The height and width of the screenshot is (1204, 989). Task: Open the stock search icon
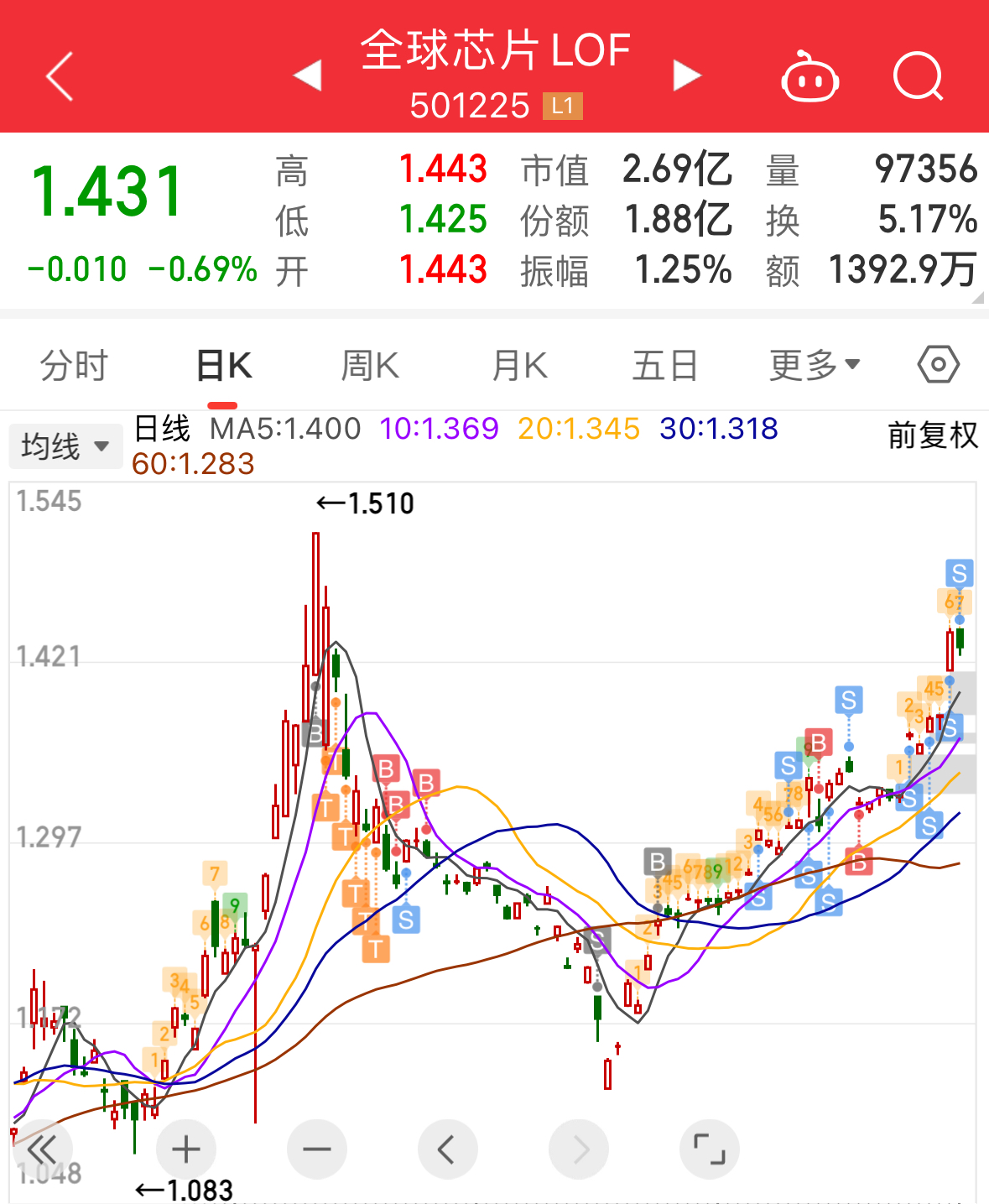918,77
